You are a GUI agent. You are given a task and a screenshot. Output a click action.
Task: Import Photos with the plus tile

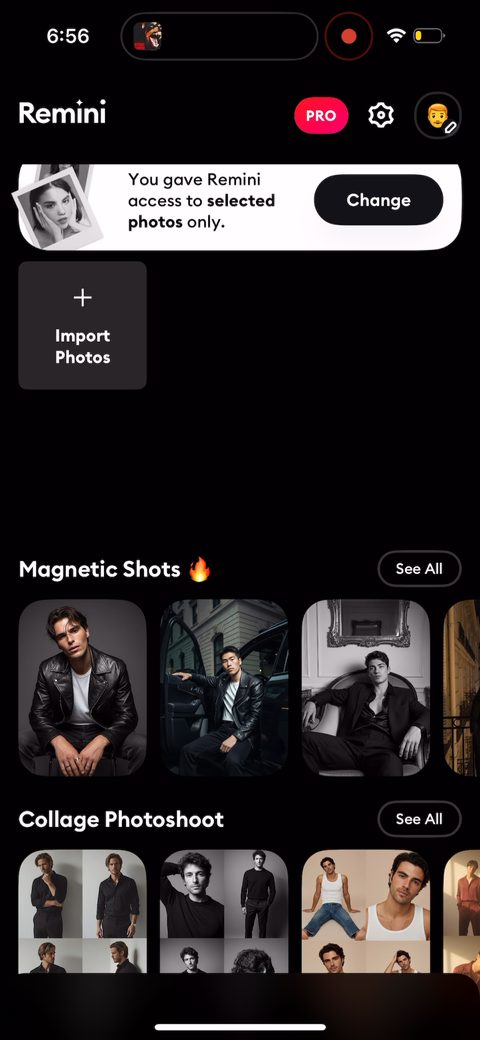coord(82,325)
